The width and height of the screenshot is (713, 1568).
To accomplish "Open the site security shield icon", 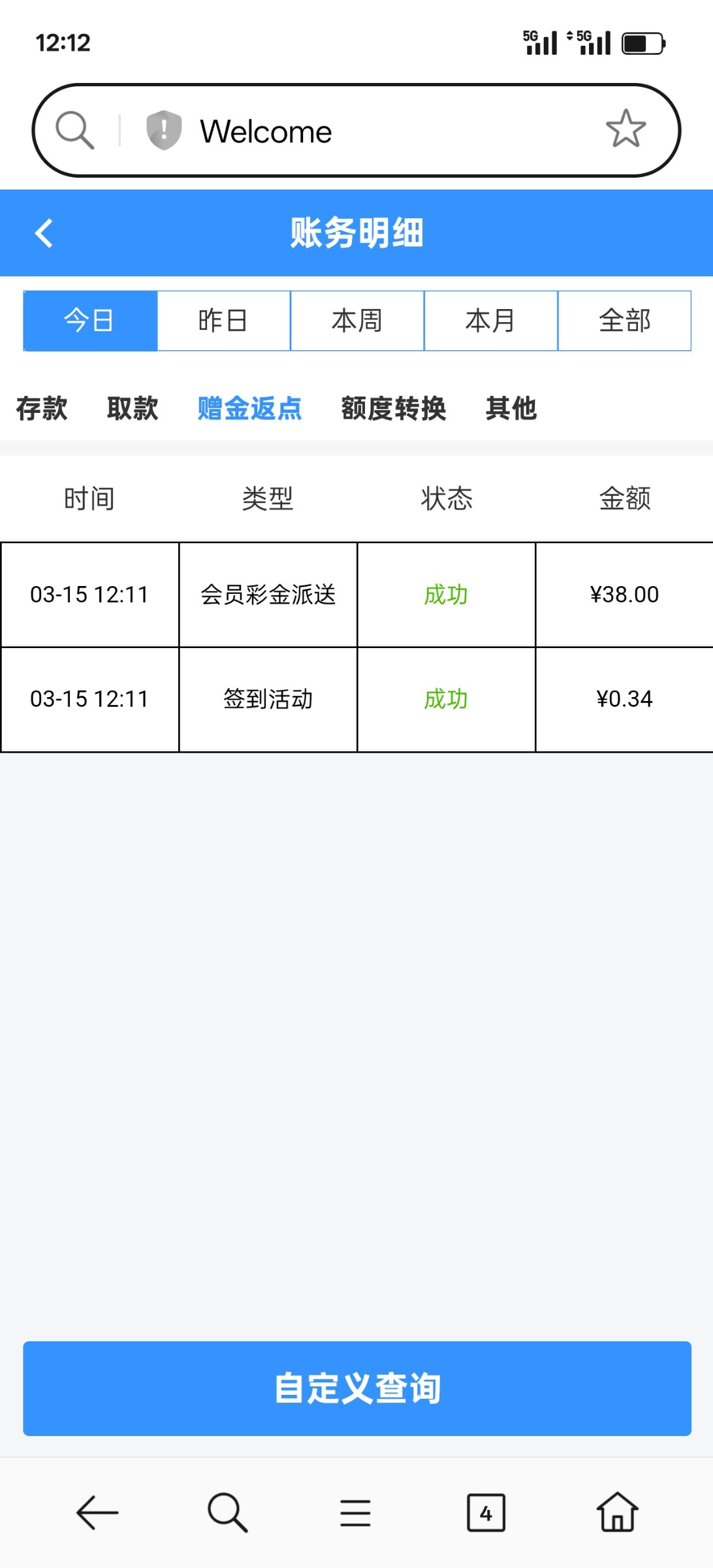I will coord(164,129).
